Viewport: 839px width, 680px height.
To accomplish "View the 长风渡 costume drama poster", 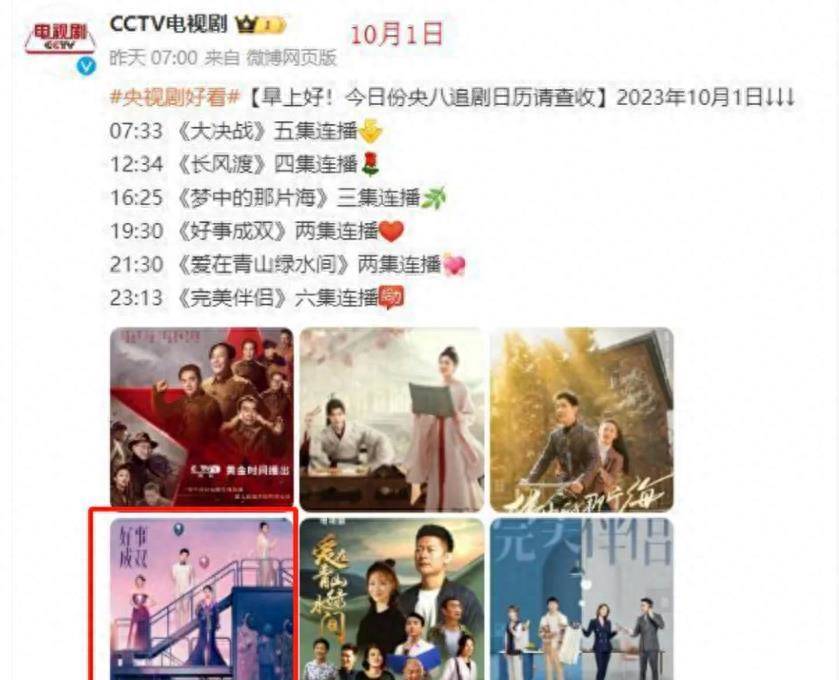I will pos(391,417).
